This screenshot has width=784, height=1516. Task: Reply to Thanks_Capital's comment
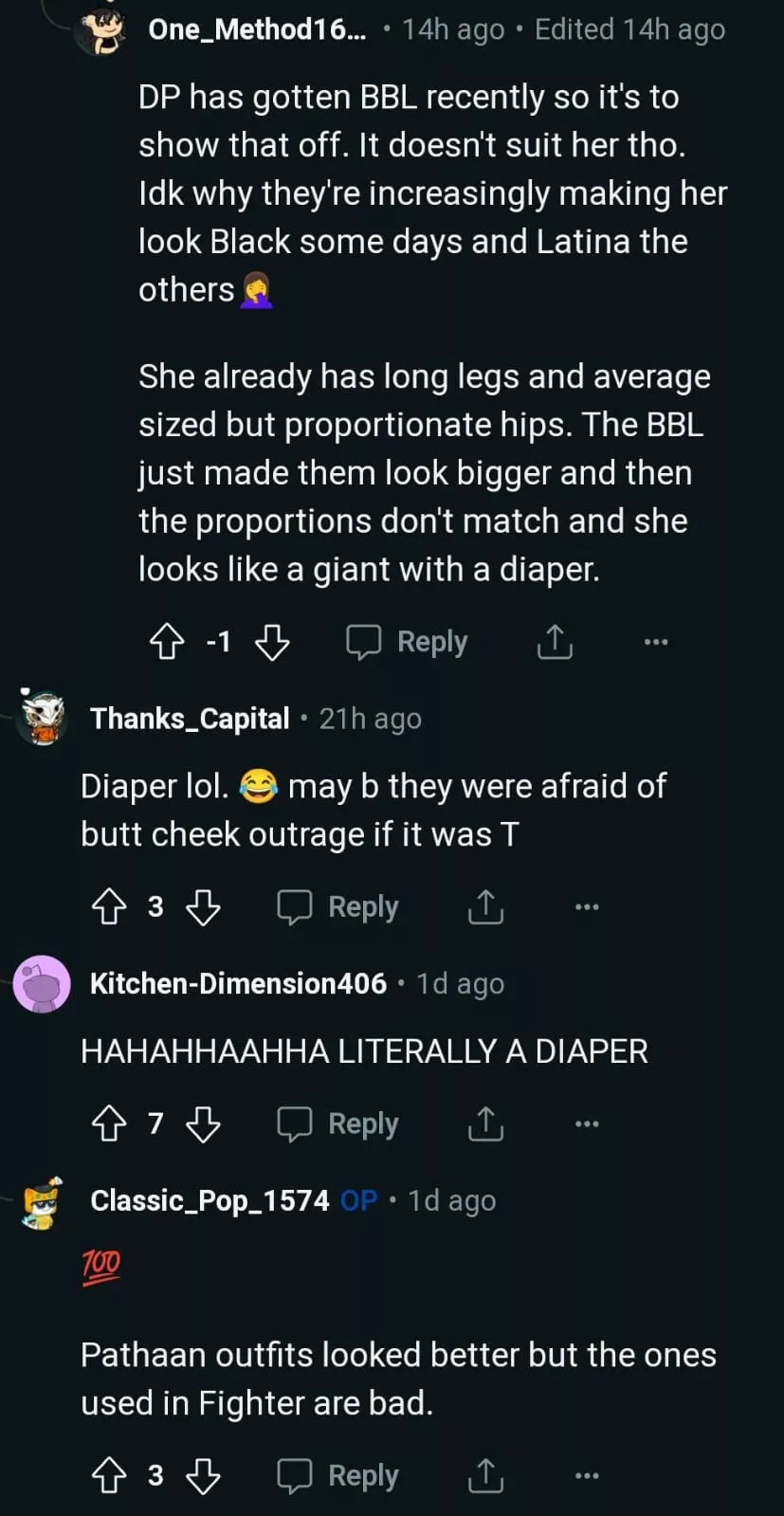(338, 907)
